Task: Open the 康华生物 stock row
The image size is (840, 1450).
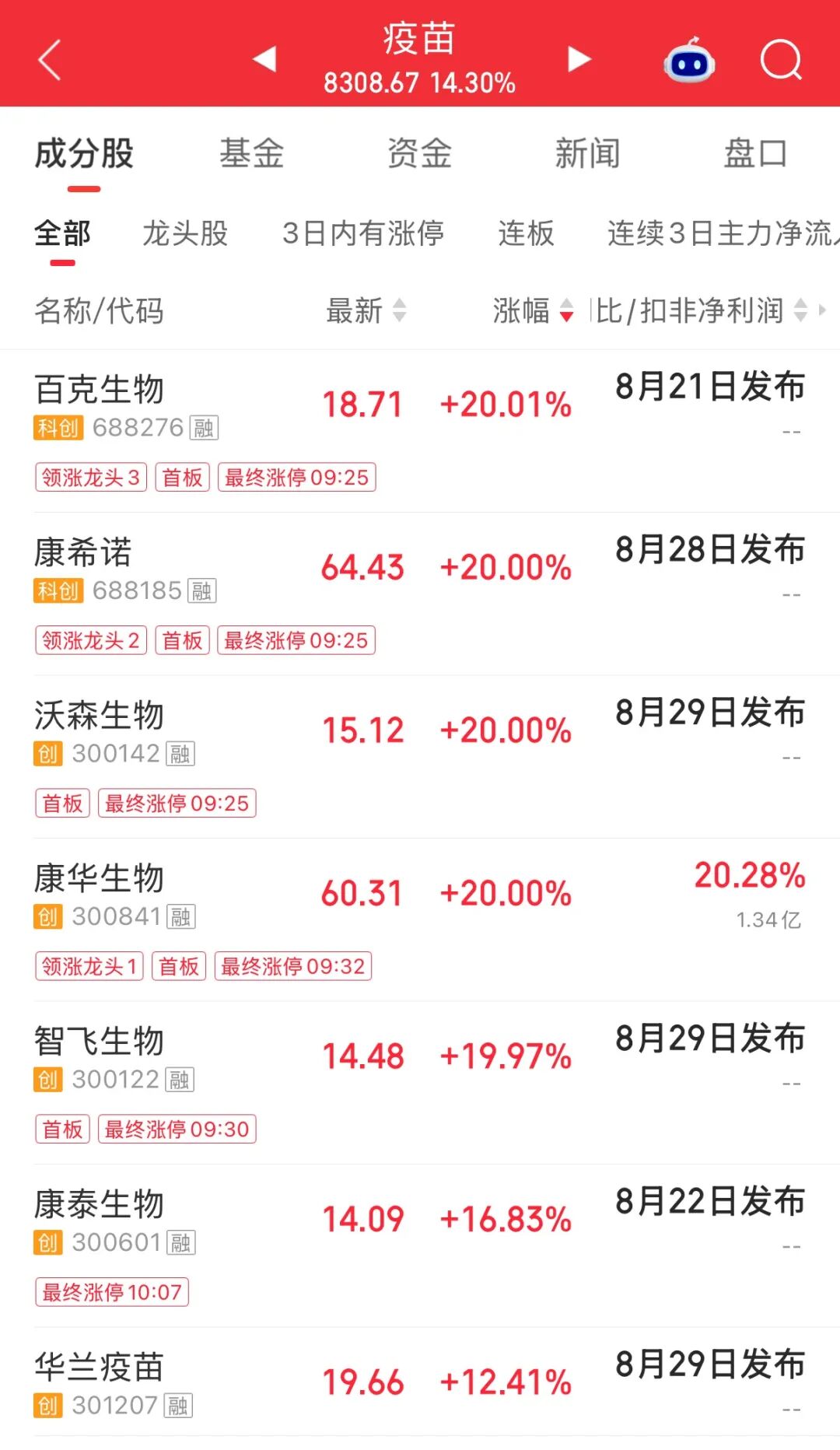Action: pos(420,919)
